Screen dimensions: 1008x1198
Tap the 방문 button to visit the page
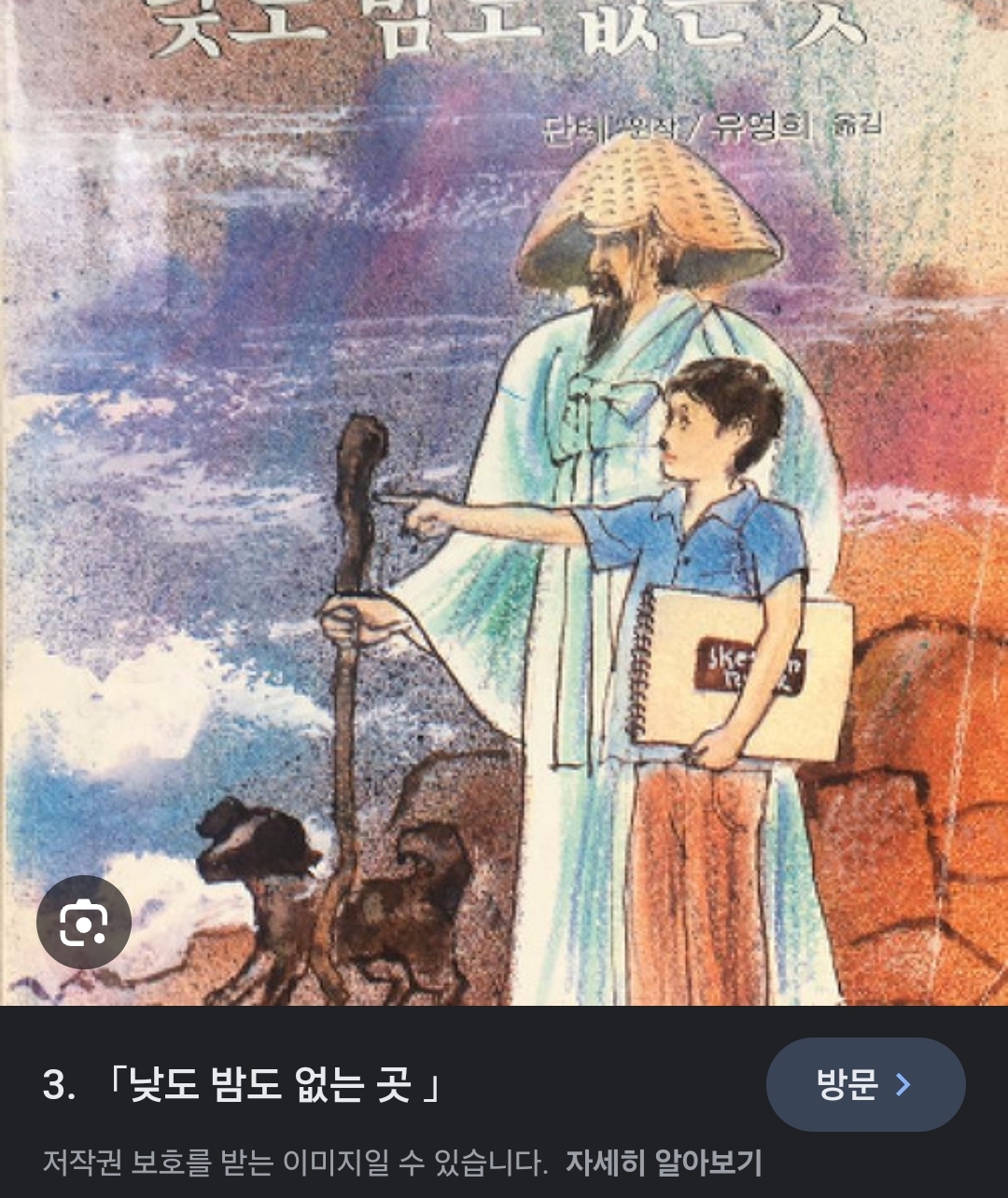tap(865, 1084)
